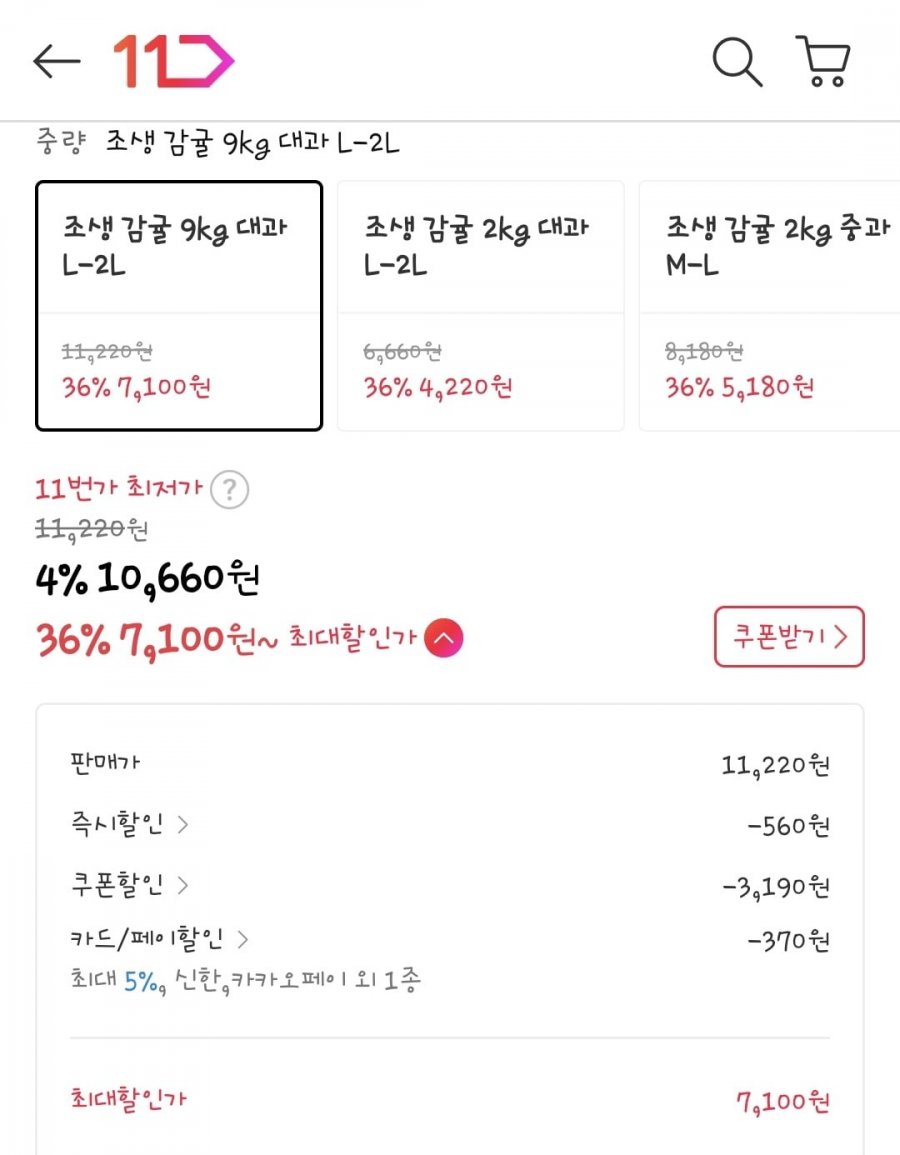Open product search

click(x=737, y=62)
